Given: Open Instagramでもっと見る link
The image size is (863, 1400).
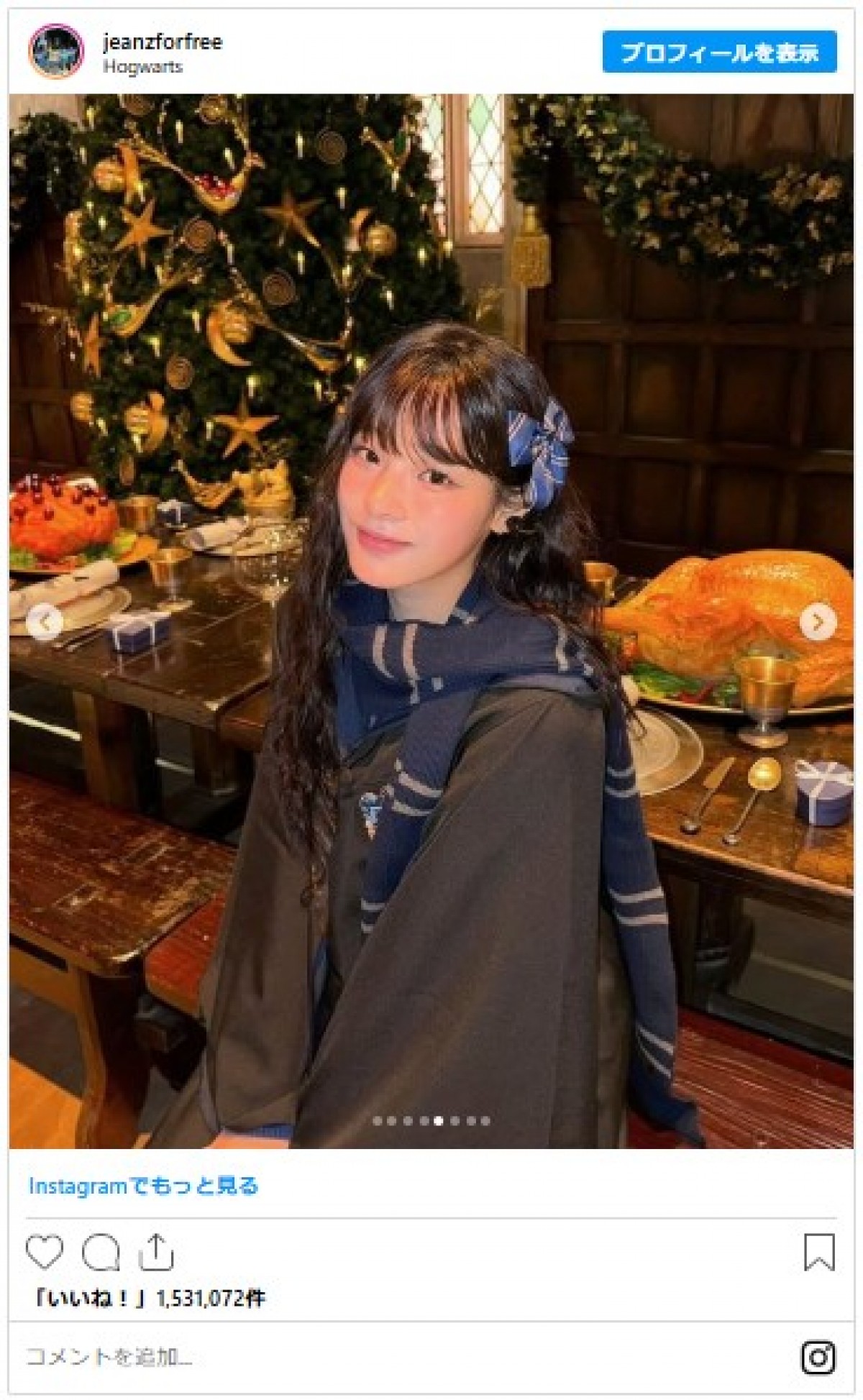Looking at the screenshot, I should click(143, 1186).
